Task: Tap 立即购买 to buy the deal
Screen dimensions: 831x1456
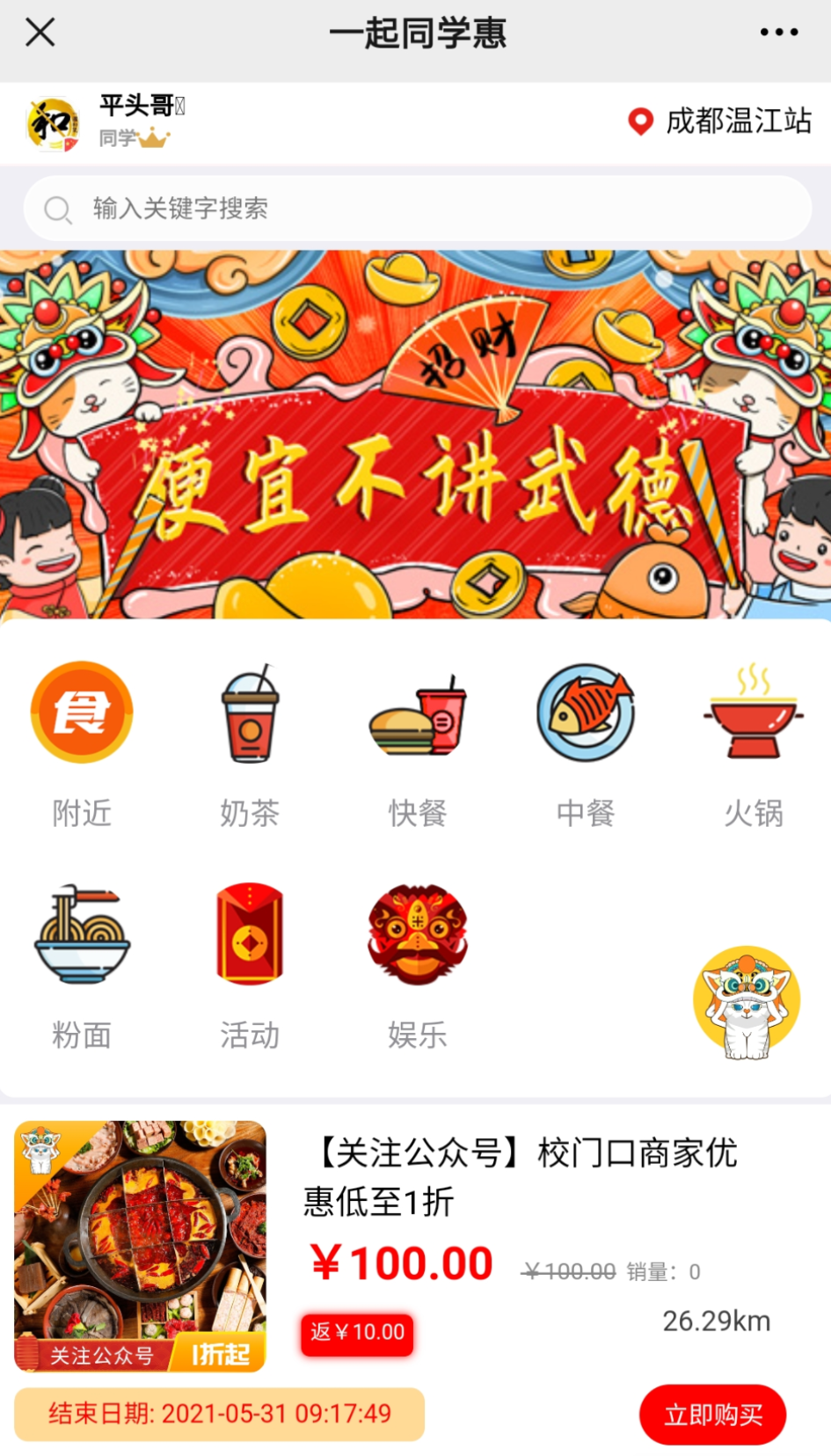Action: tap(712, 1415)
